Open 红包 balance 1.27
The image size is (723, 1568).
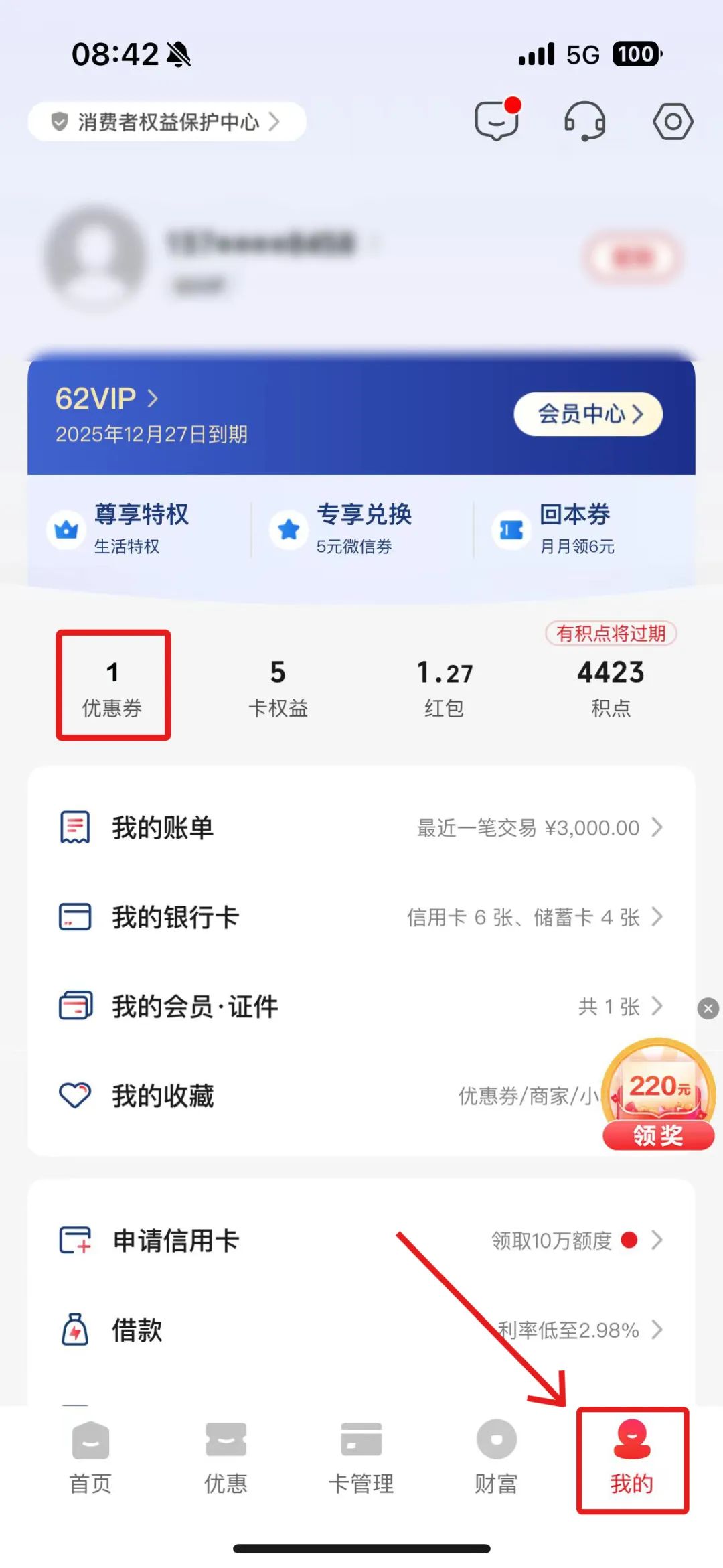point(444,687)
